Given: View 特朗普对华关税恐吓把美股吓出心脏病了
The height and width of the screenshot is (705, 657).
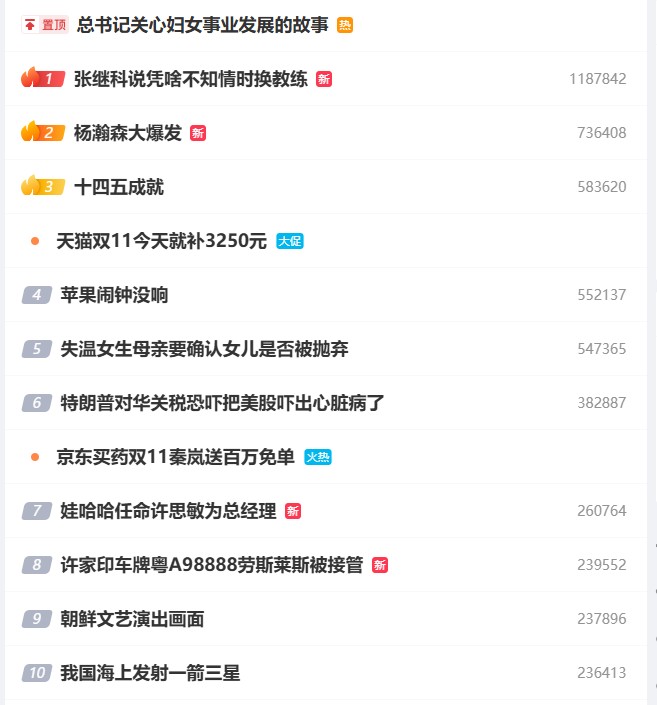Looking at the screenshot, I should (222, 403).
